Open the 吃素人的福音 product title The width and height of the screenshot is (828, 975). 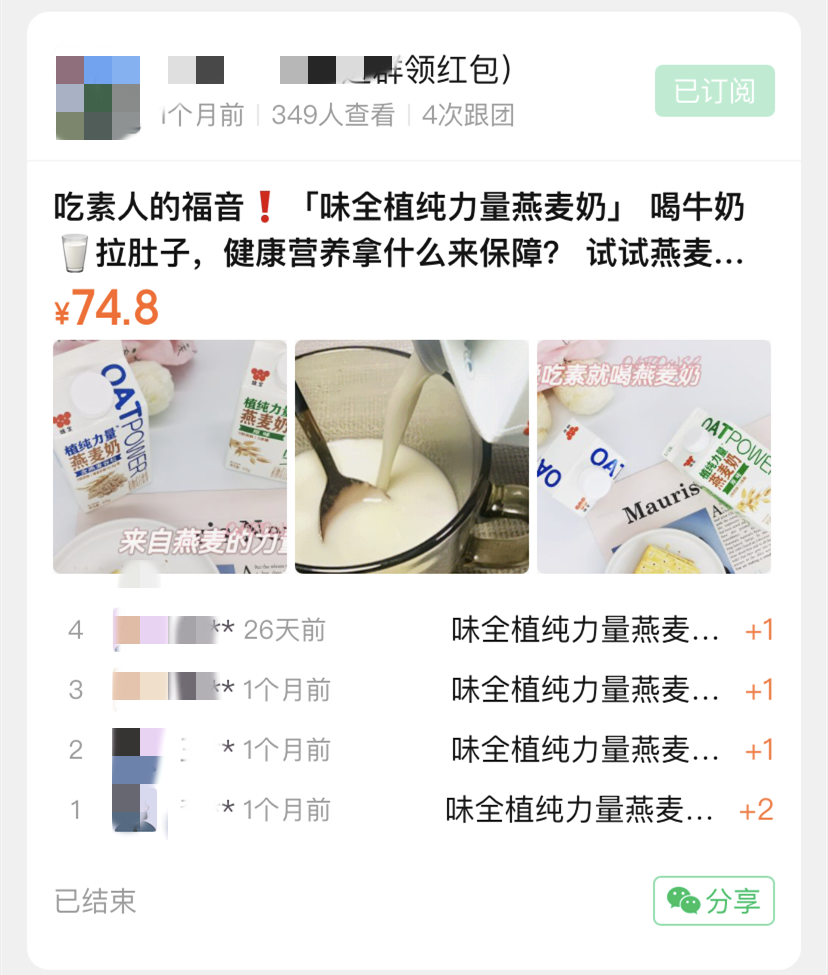click(x=400, y=231)
